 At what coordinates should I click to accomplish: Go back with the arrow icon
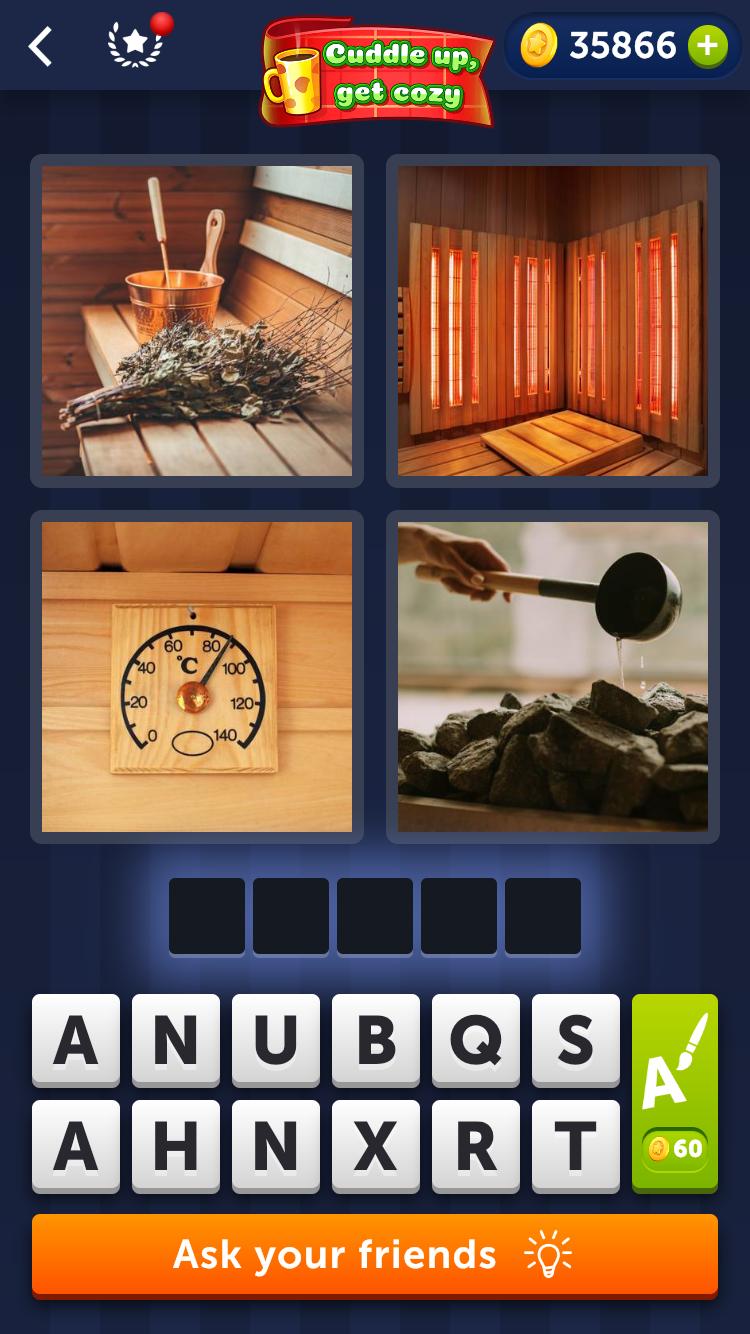[40, 46]
